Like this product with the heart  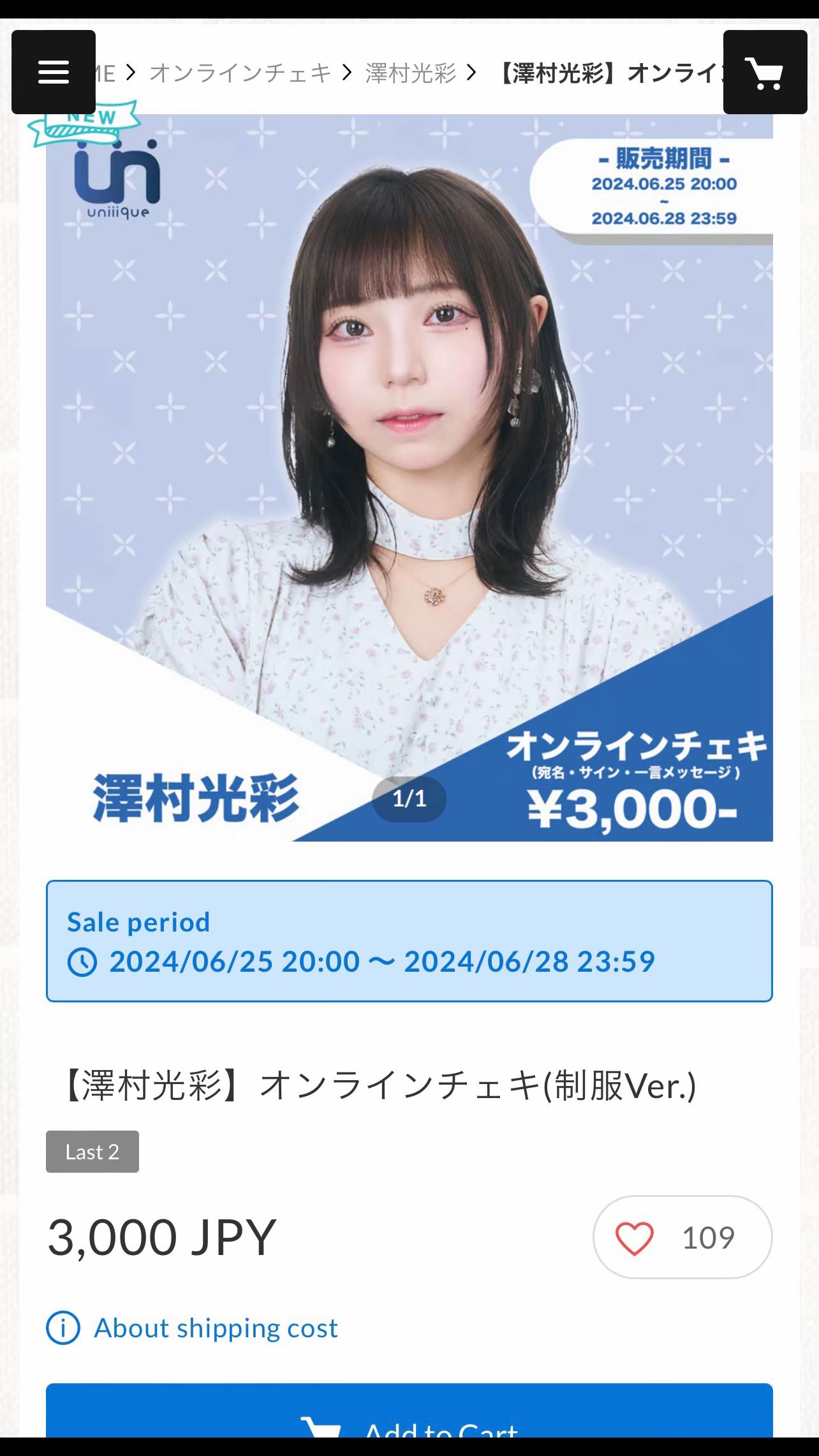(x=635, y=1237)
